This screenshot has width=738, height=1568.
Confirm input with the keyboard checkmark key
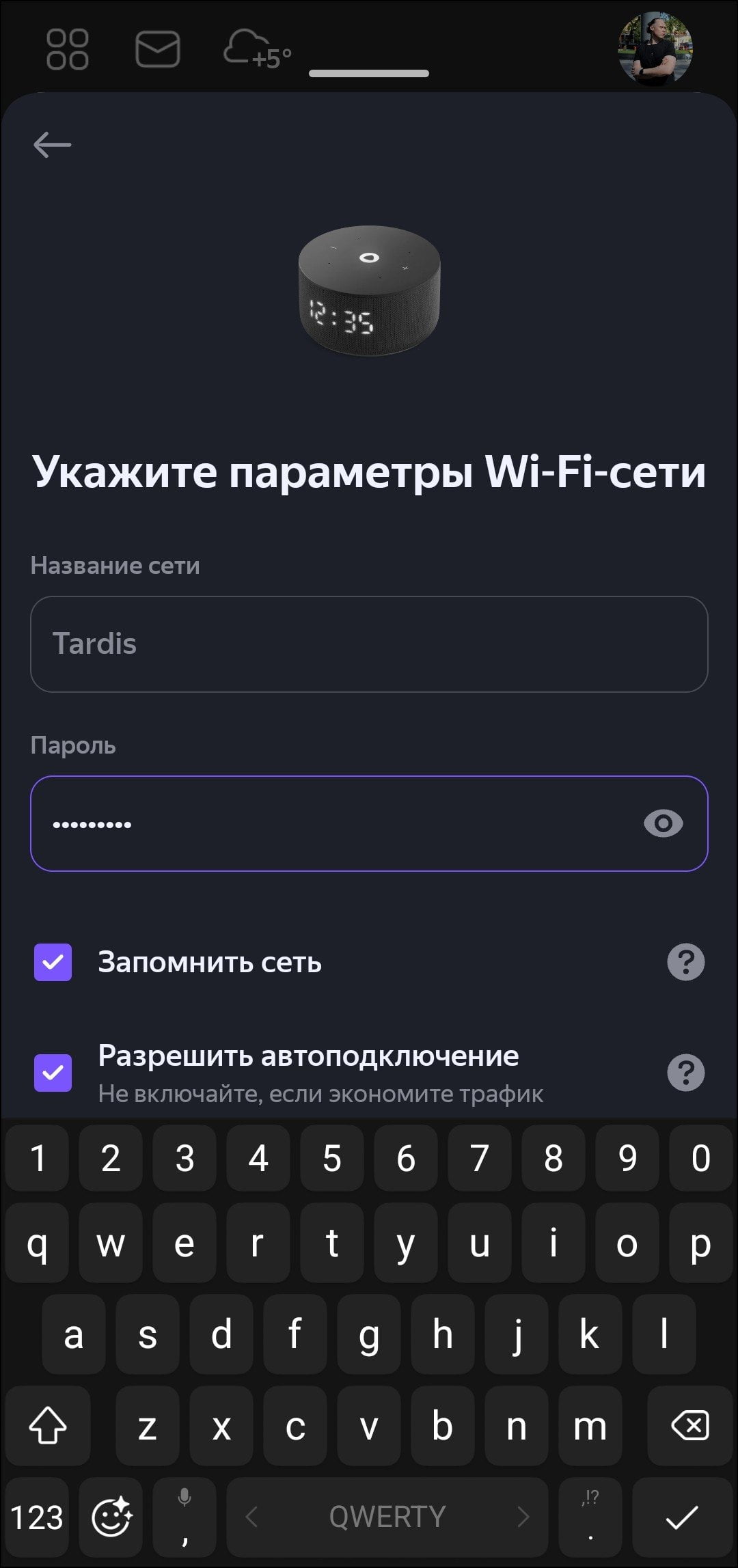682,1517
